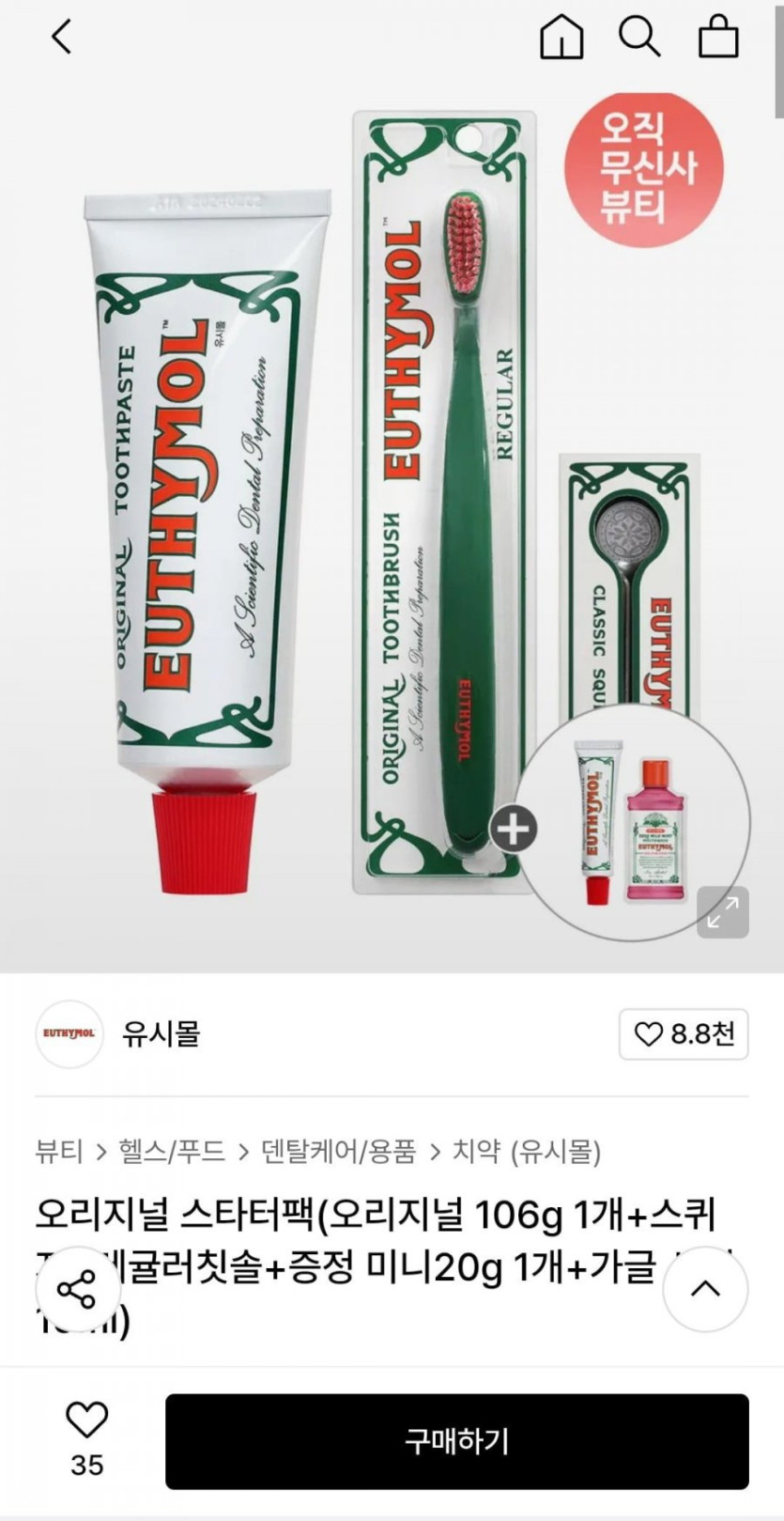Like this product with the heart
Viewport: 784px width, 1521px height.
point(86,1420)
